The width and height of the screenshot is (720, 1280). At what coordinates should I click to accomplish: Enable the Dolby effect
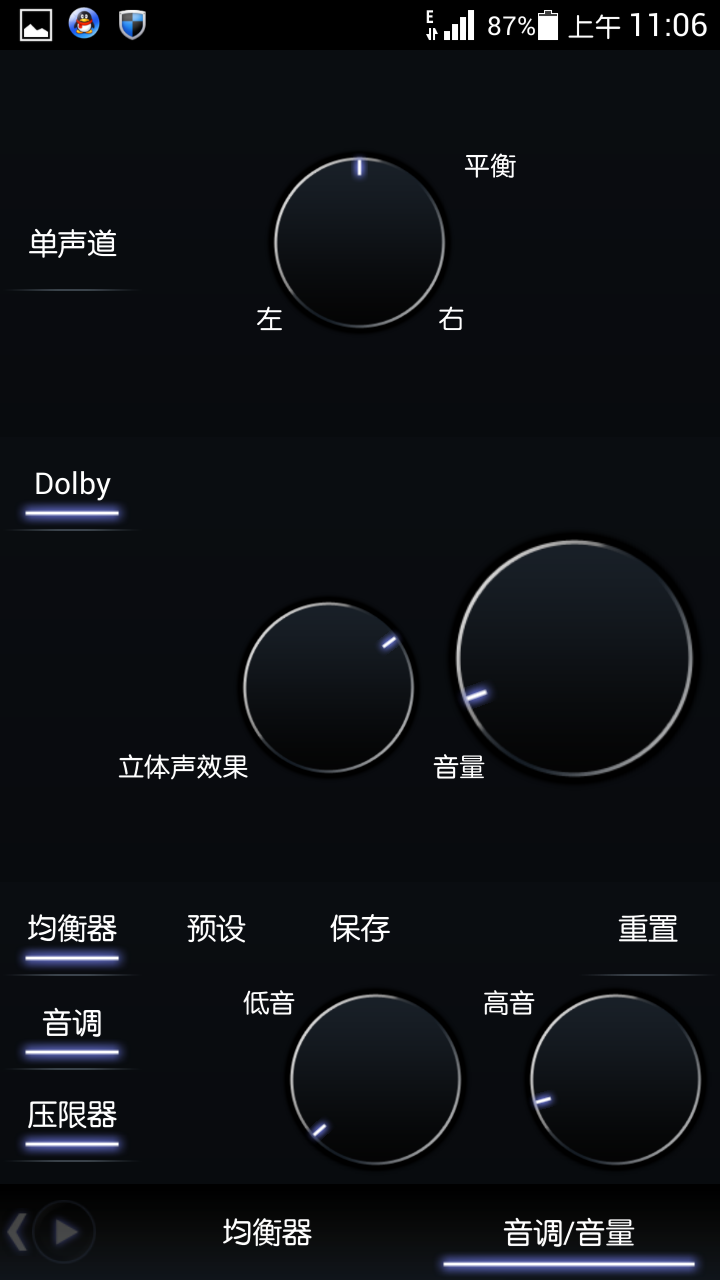tap(71, 485)
